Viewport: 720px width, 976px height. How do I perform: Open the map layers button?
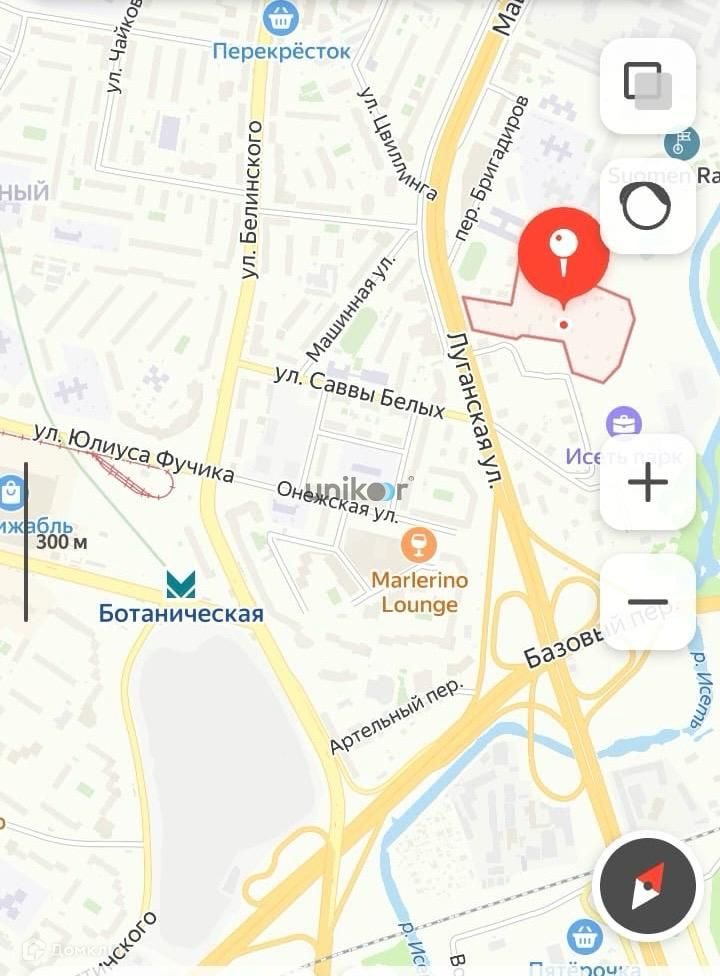tap(647, 86)
